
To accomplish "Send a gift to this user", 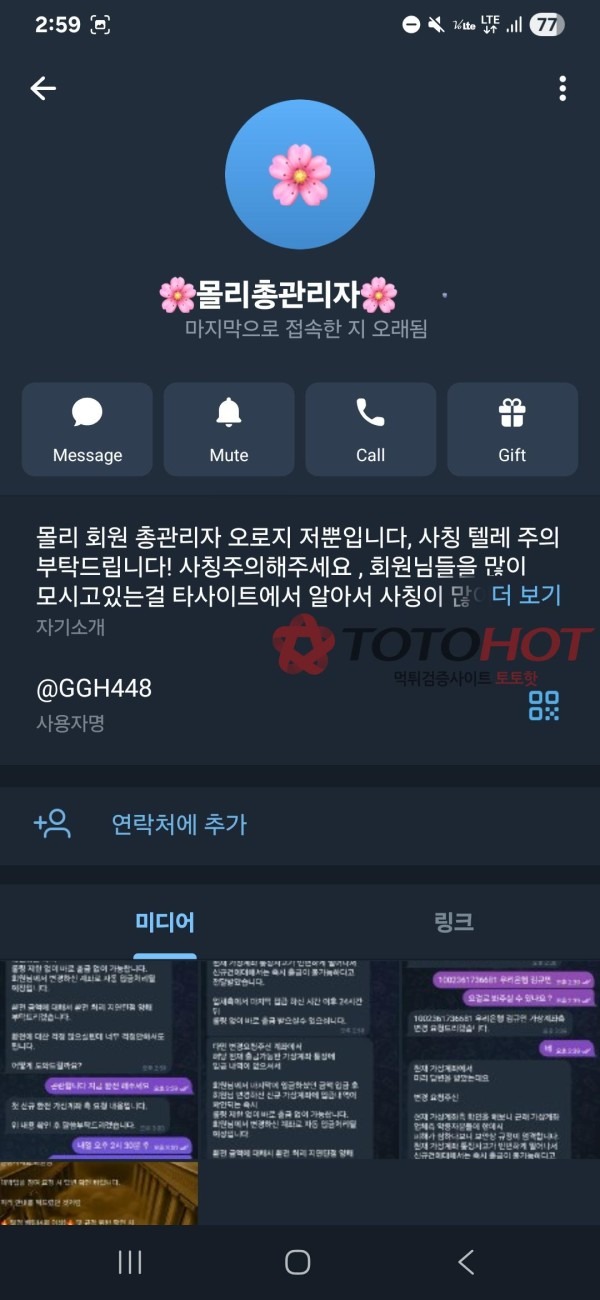I will [512, 429].
